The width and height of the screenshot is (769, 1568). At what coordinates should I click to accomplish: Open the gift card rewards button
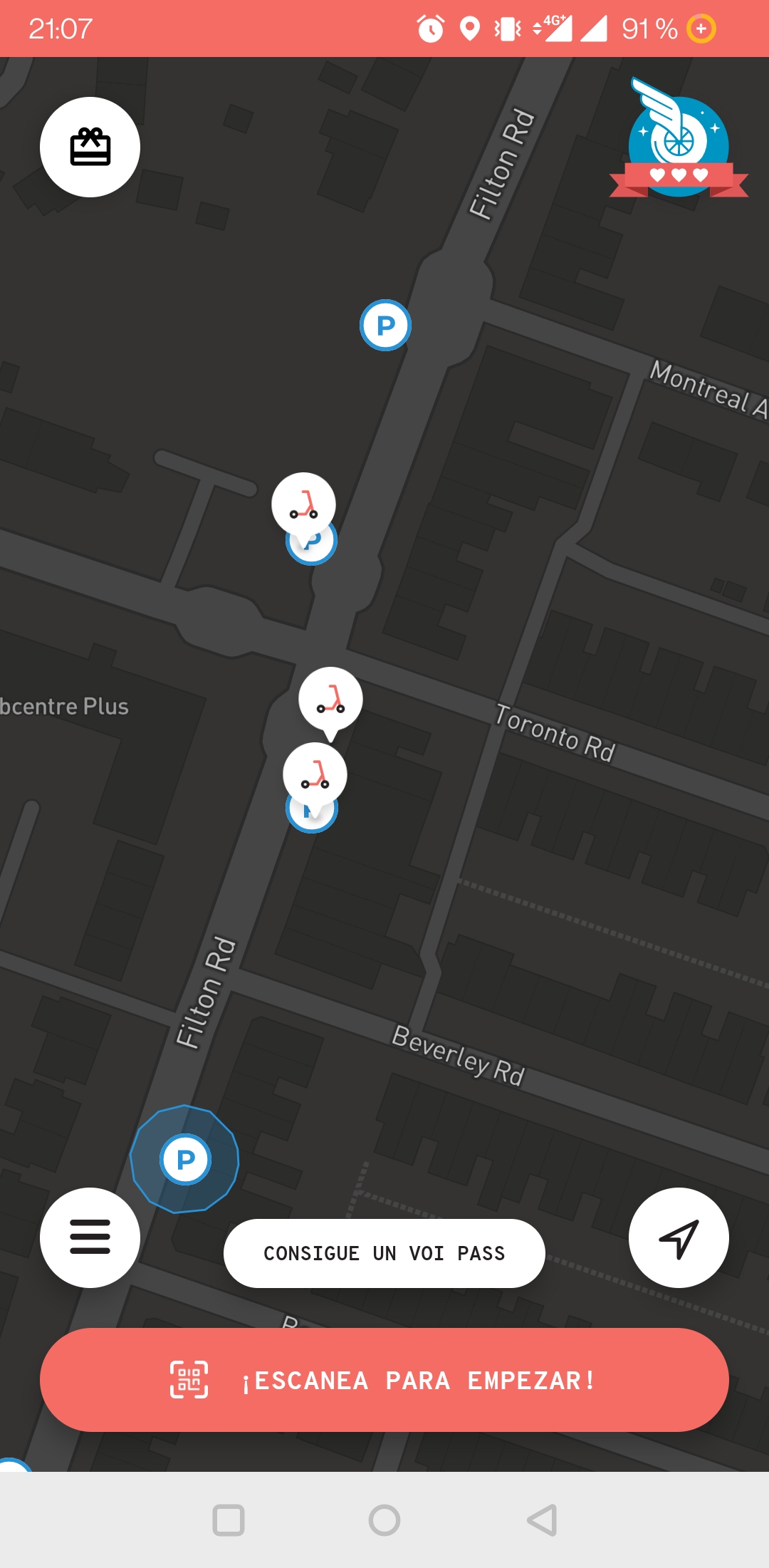click(90, 147)
